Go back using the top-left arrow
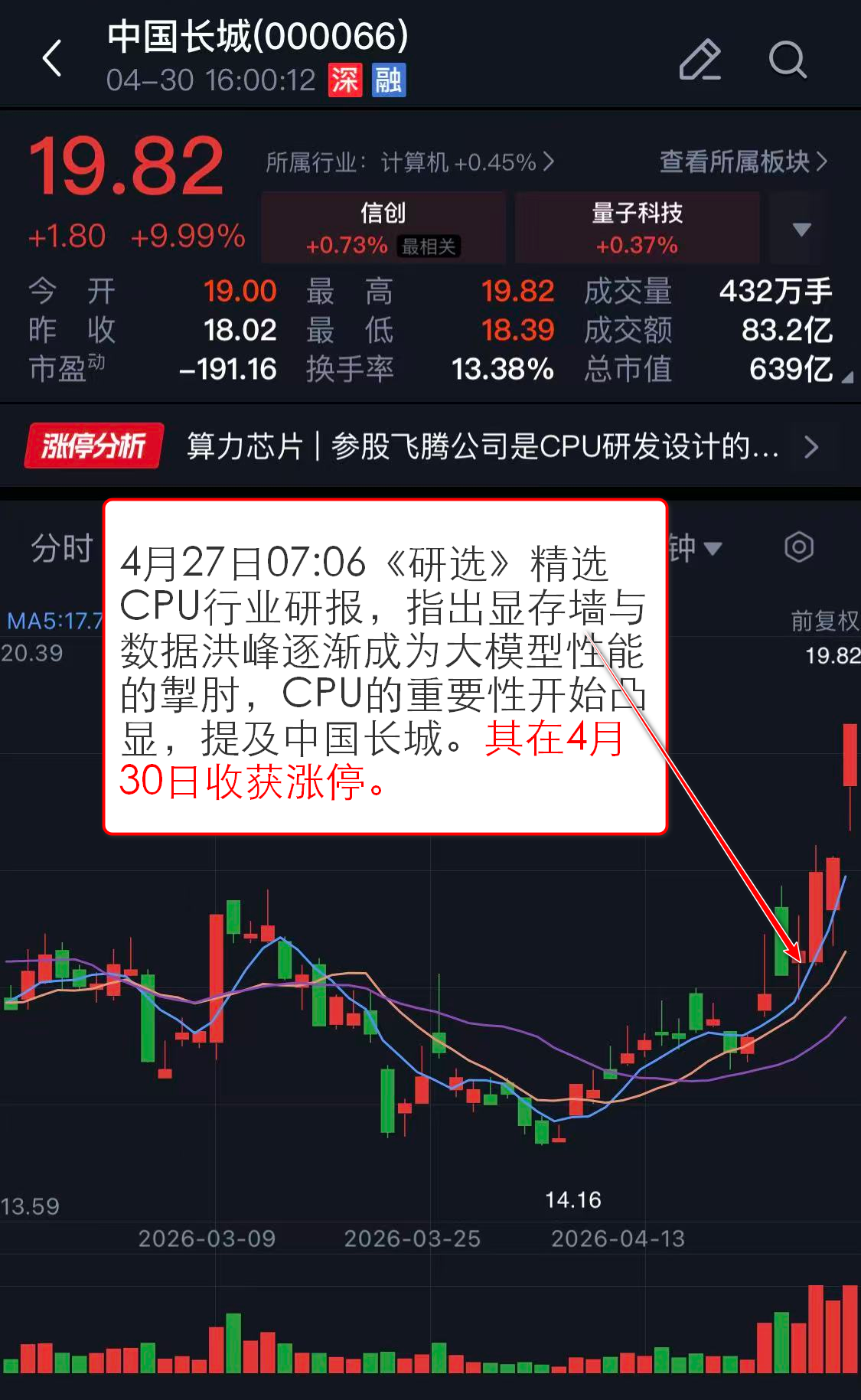The height and width of the screenshot is (1400, 861). [x=52, y=59]
